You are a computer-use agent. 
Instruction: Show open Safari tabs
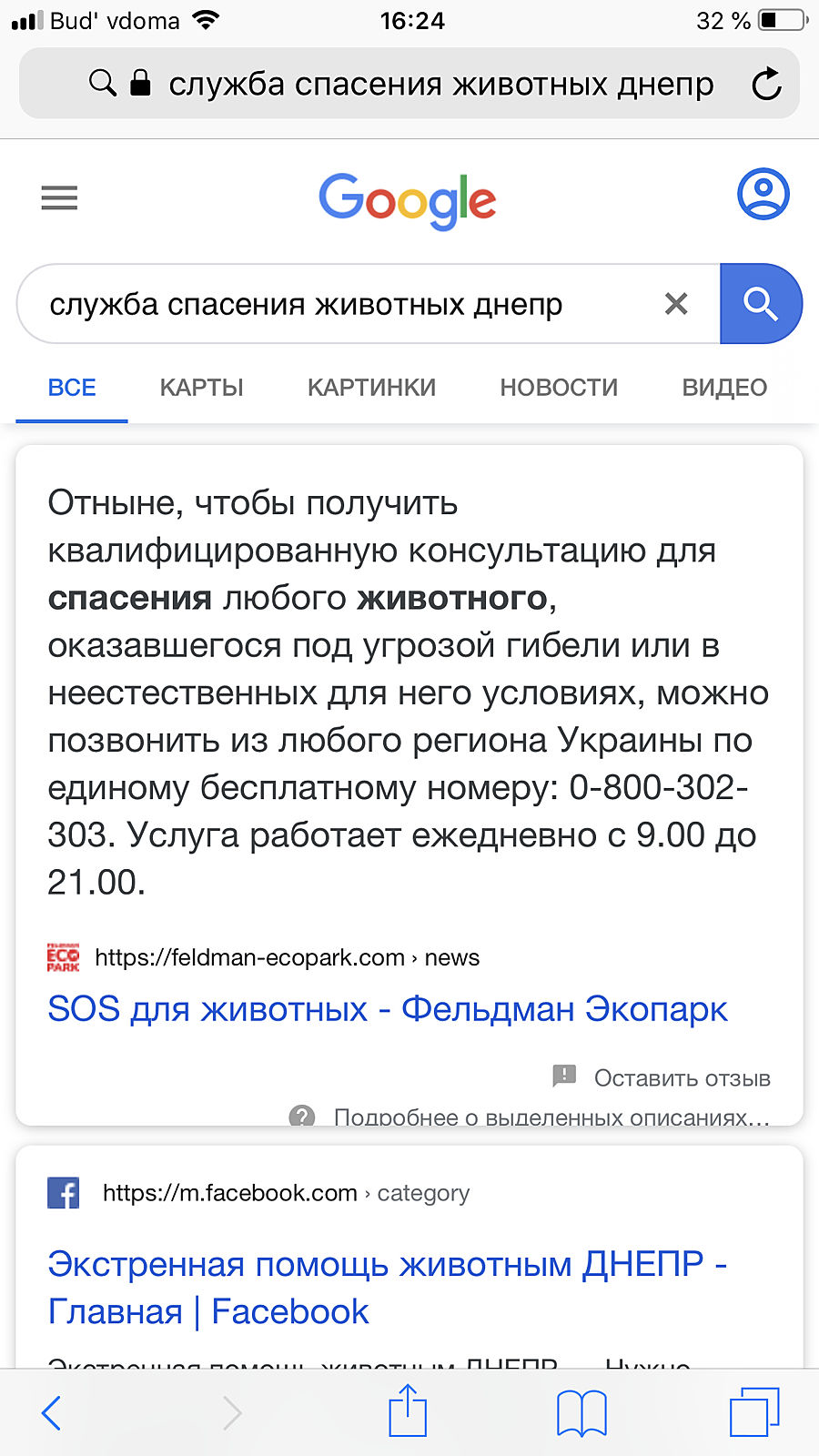point(754,1413)
